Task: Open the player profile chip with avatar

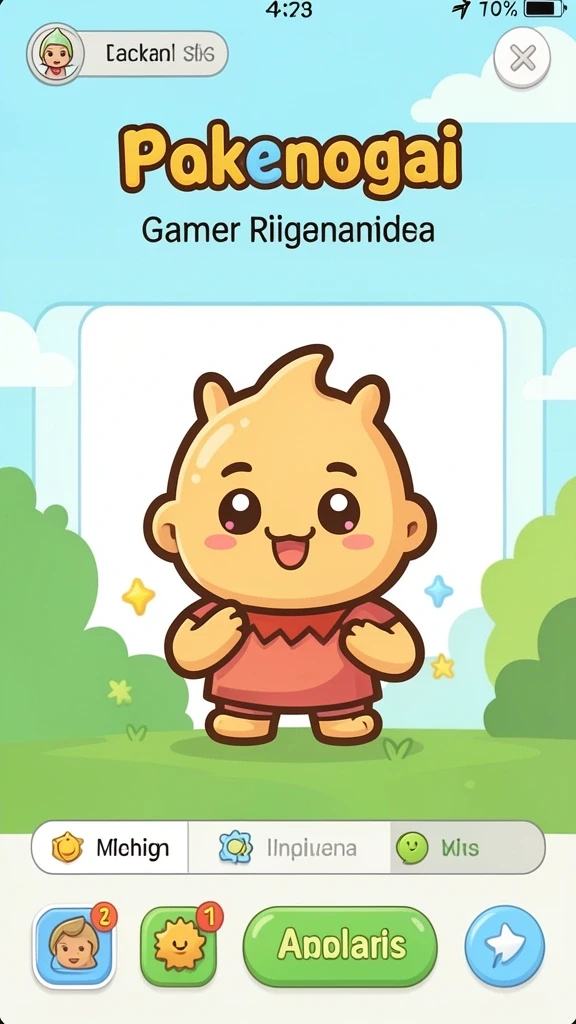Action: pyautogui.click(x=127, y=54)
